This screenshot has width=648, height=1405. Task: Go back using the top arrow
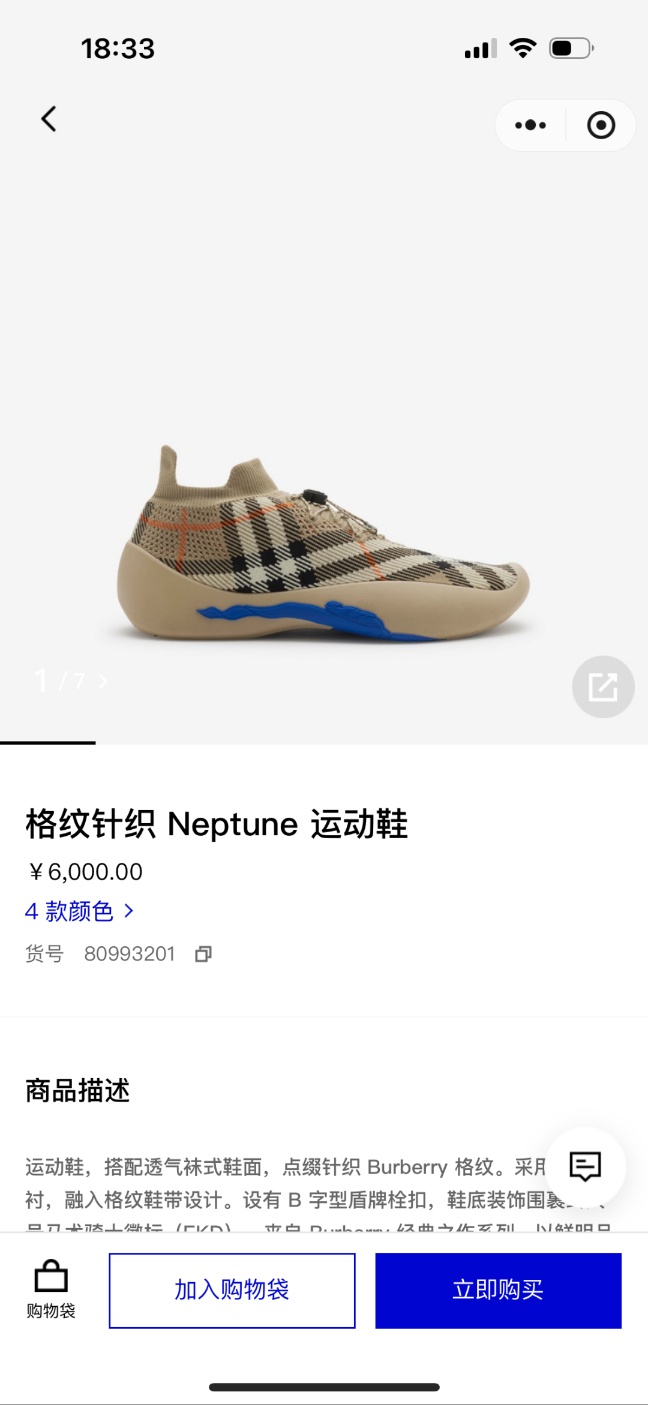point(48,119)
